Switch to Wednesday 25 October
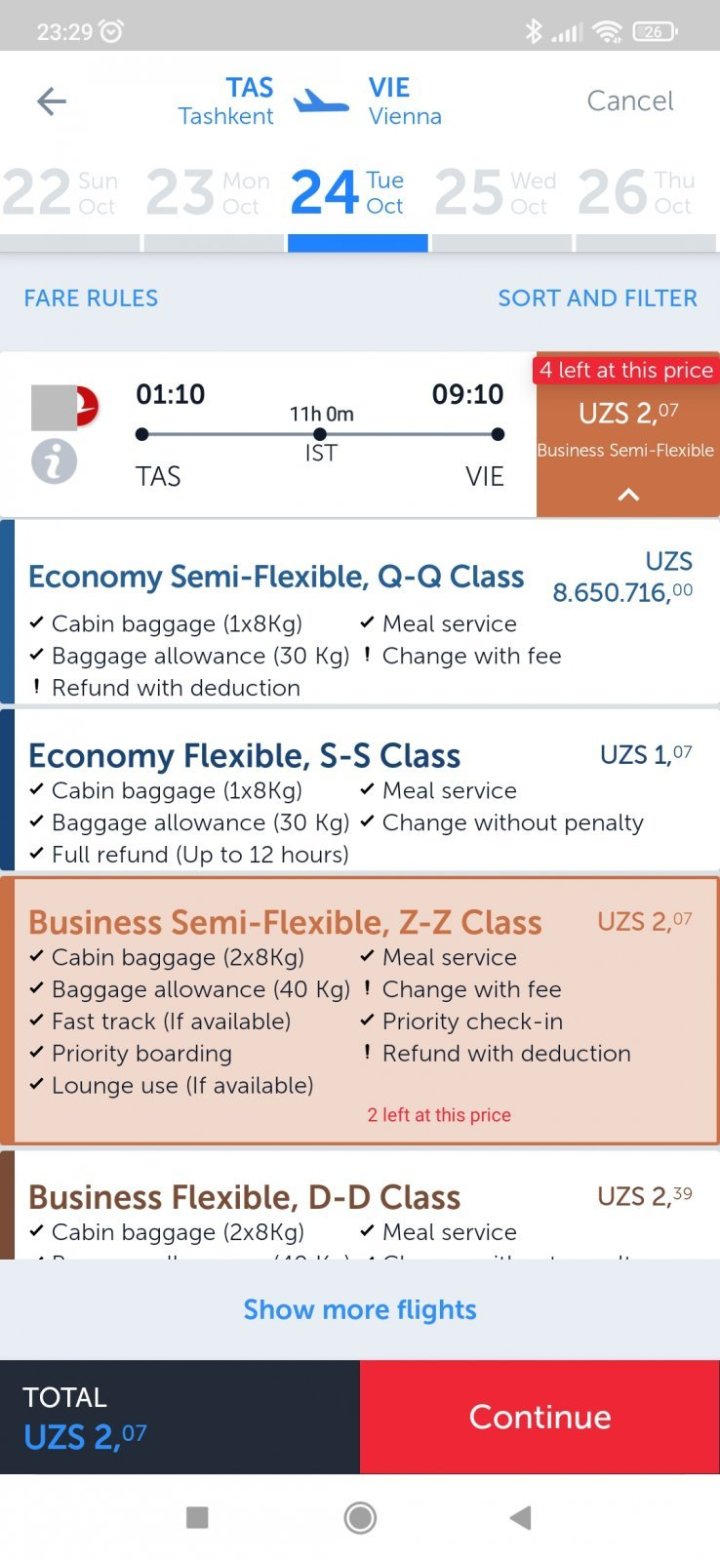The image size is (720, 1561). pyautogui.click(x=497, y=194)
